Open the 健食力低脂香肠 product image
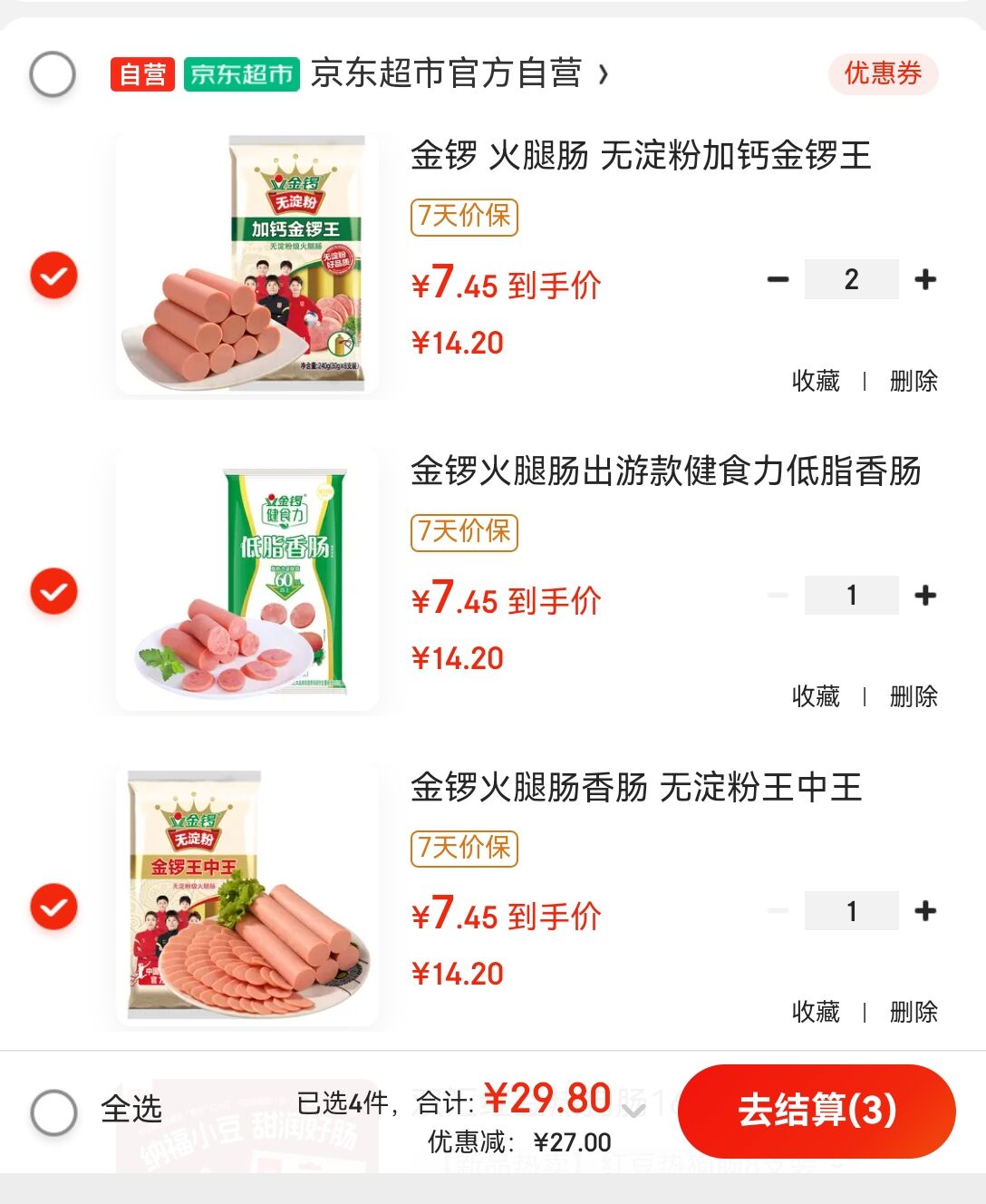 coord(247,580)
